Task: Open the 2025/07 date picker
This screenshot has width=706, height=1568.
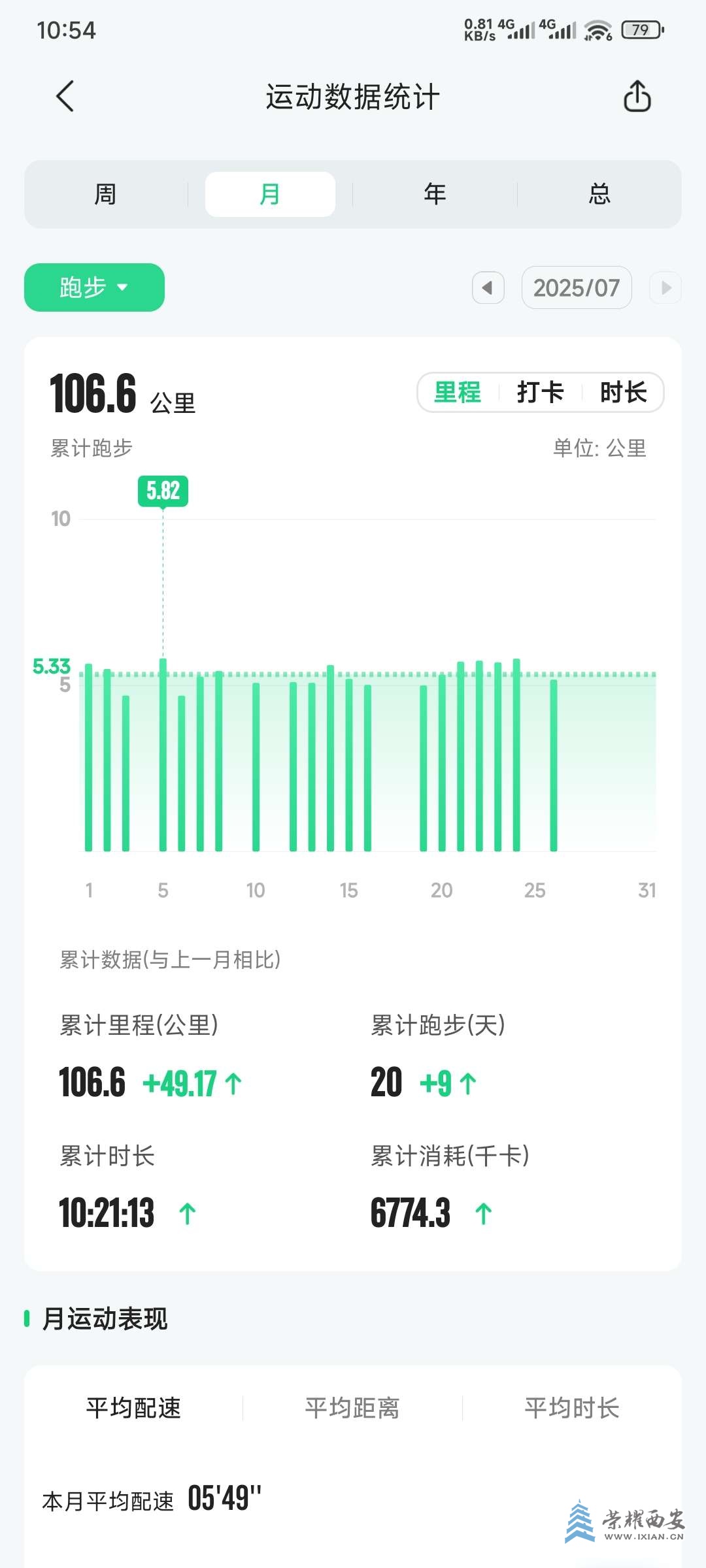Action: 576,287
